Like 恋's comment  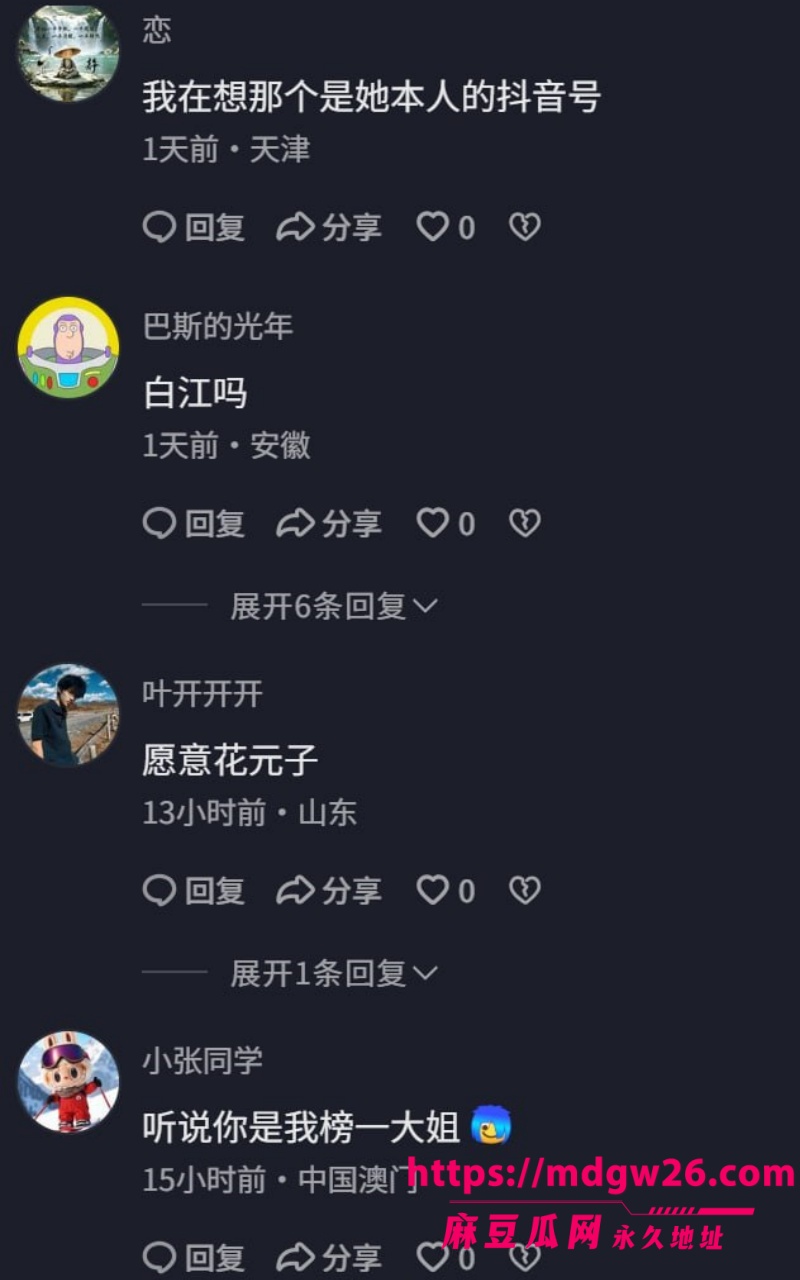[x=445, y=228]
